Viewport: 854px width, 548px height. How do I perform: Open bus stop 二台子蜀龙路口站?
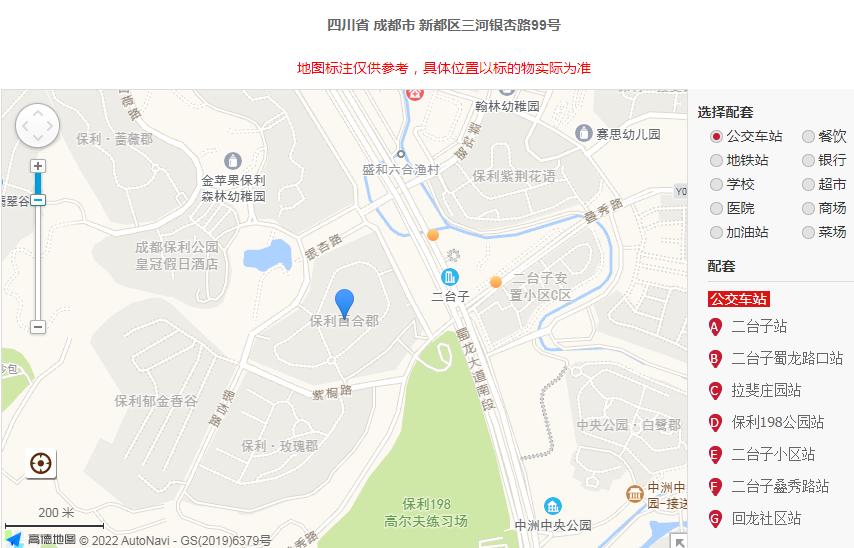[786, 358]
